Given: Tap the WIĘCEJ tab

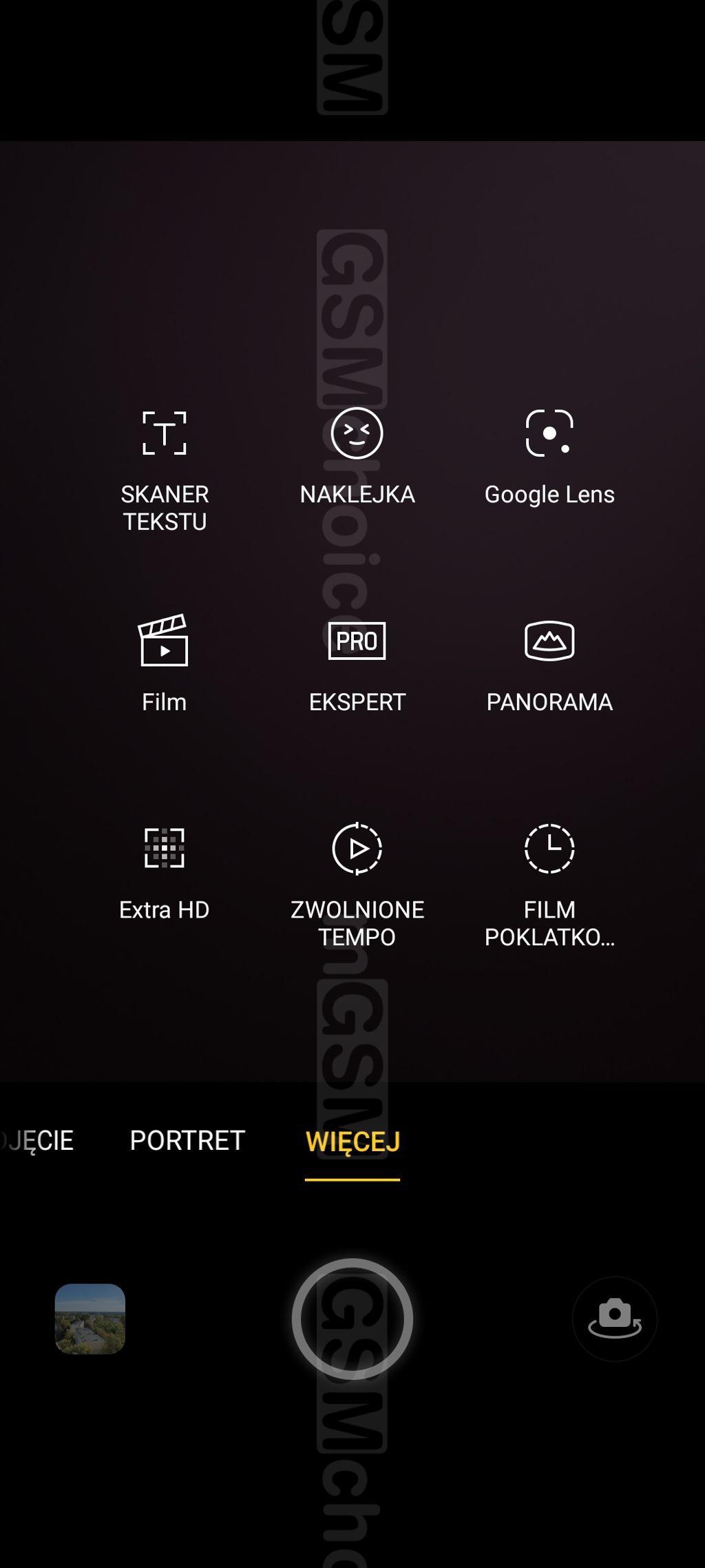Looking at the screenshot, I should pos(352,1142).
